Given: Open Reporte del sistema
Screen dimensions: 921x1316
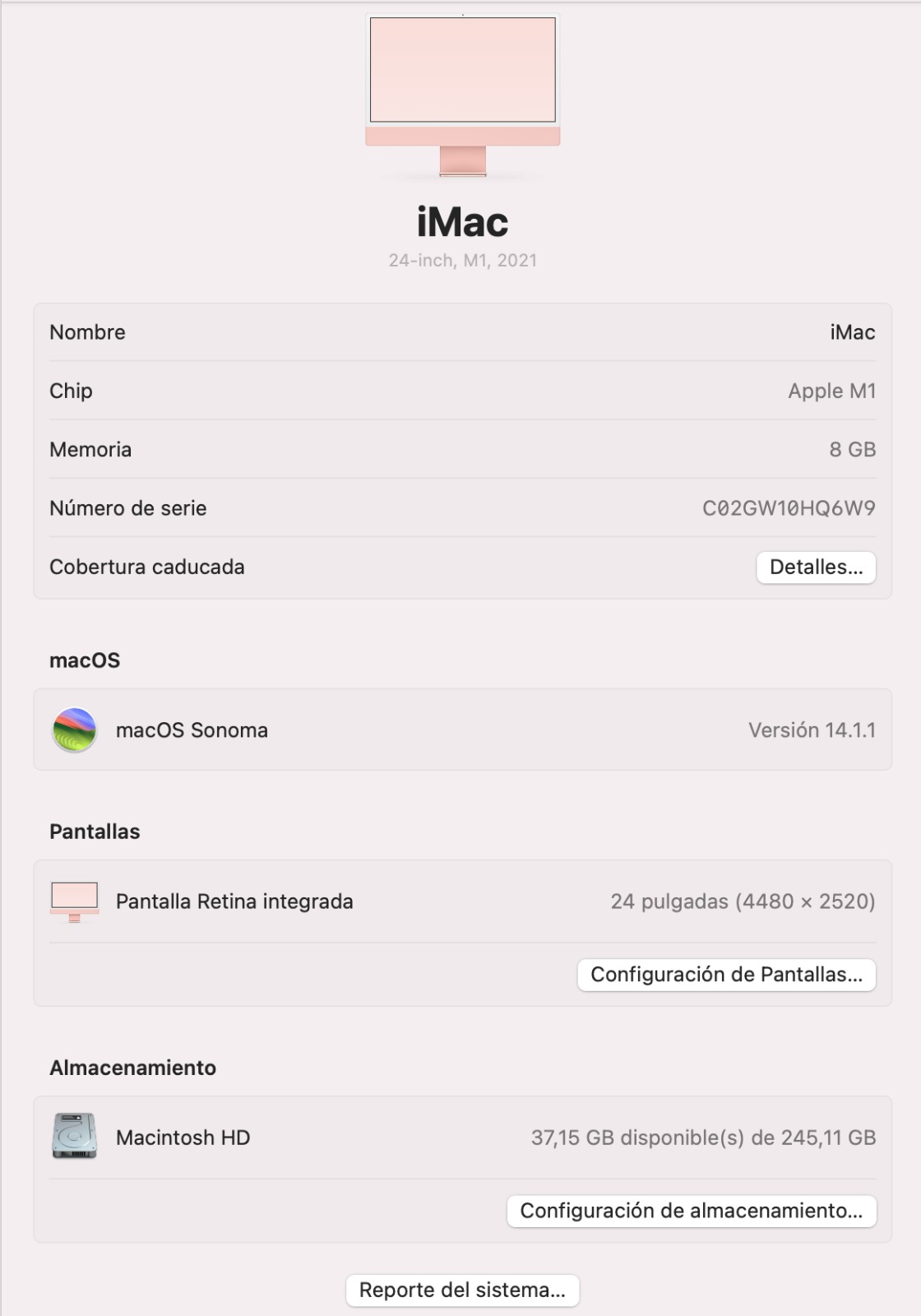Looking at the screenshot, I should click(x=462, y=1290).
